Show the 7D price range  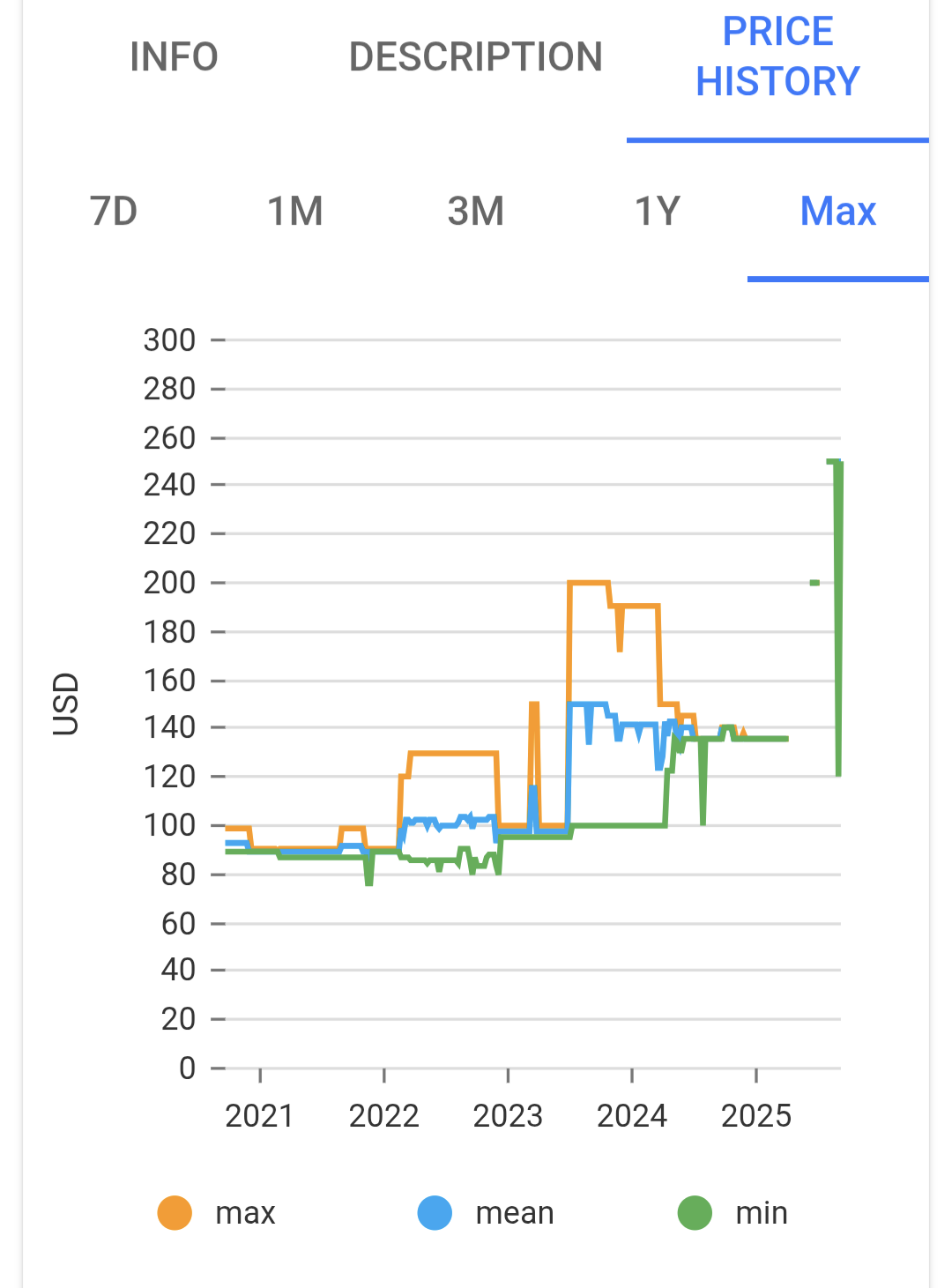(x=114, y=212)
